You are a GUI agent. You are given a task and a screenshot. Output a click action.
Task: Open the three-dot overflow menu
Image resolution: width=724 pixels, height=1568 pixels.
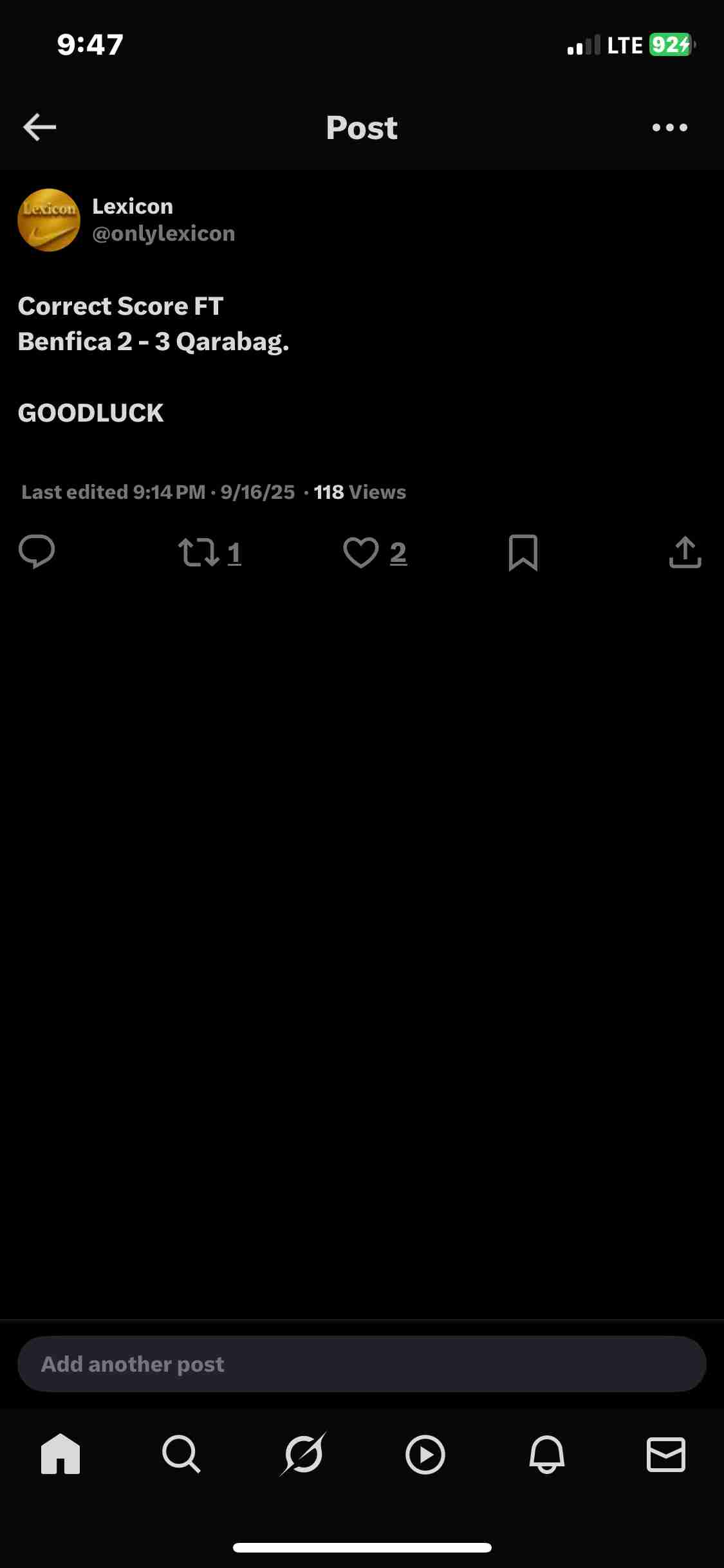[669, 127]
